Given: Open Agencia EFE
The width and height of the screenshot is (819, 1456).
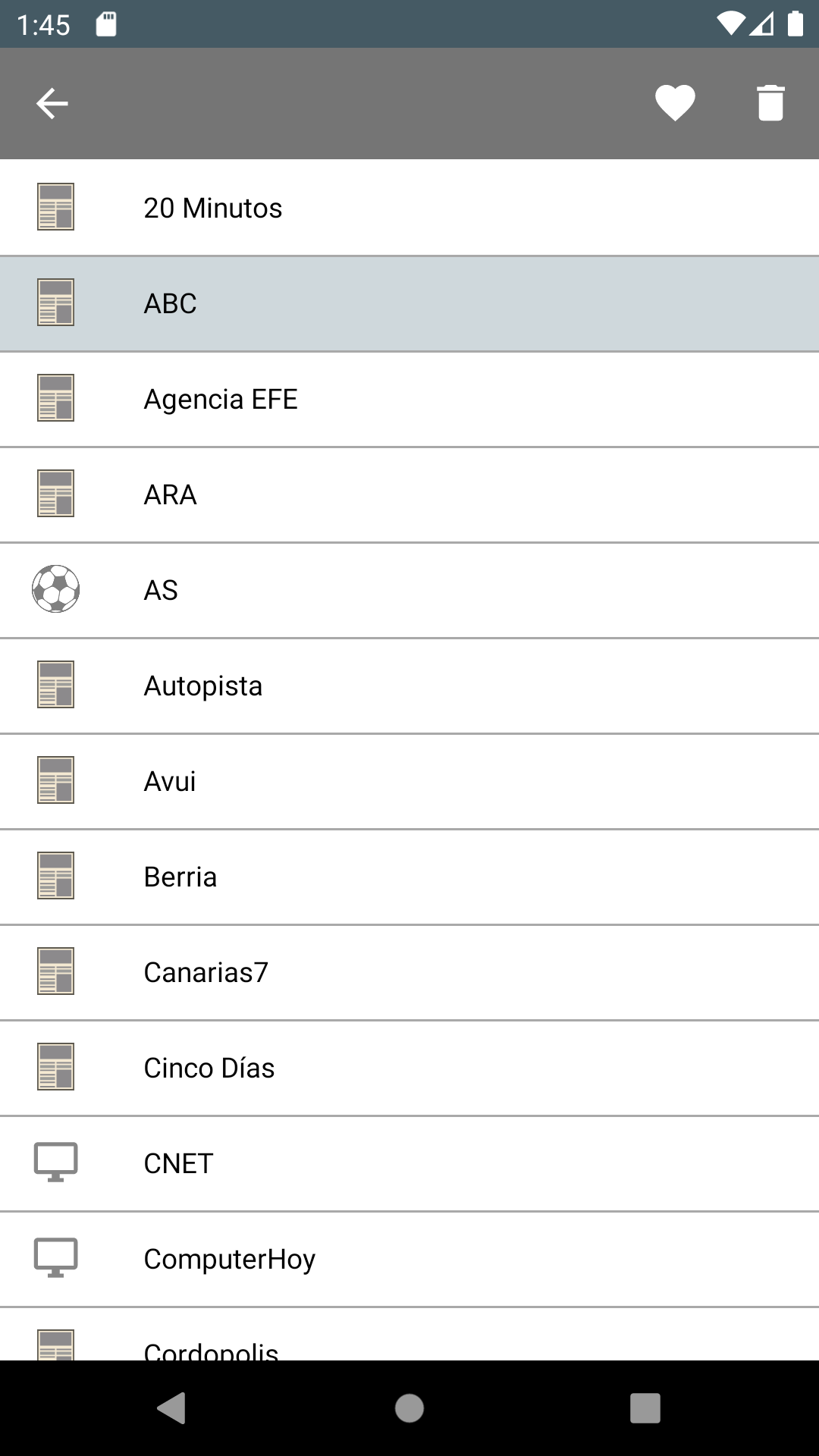Looking at the screenshot, I should [x=409, y=400].
